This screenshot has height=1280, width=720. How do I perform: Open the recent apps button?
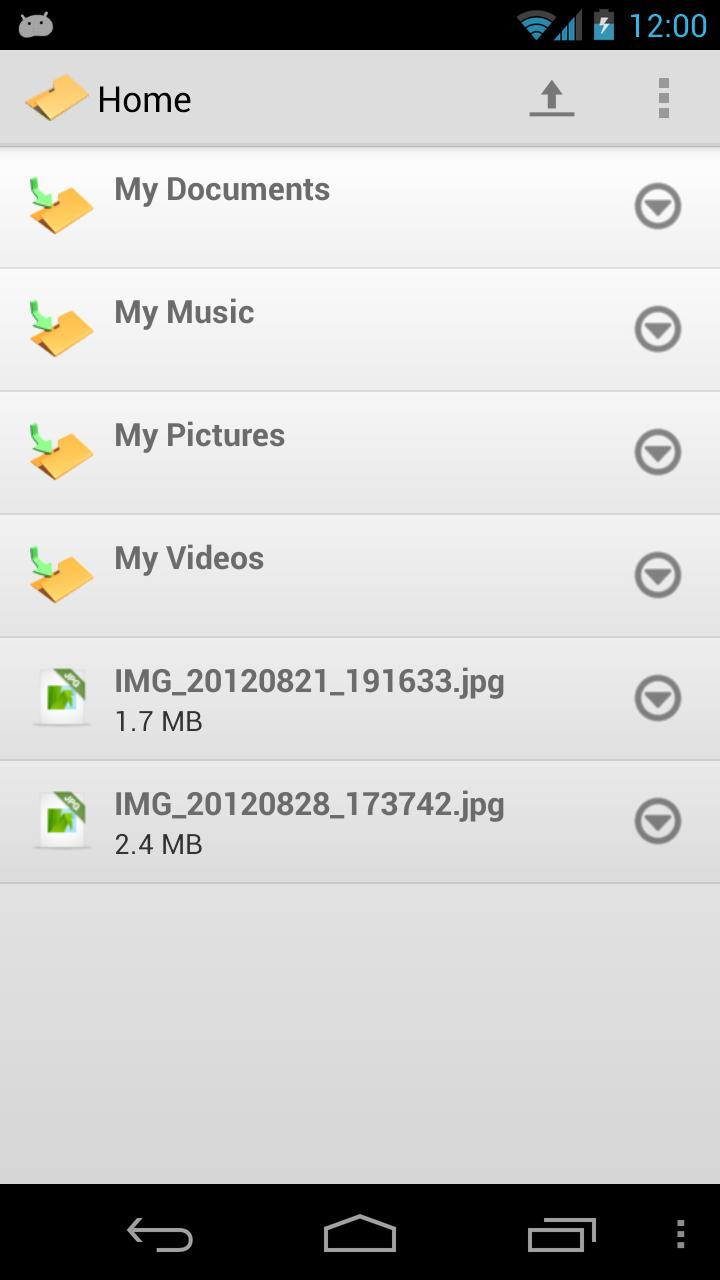click(561, 1234)
